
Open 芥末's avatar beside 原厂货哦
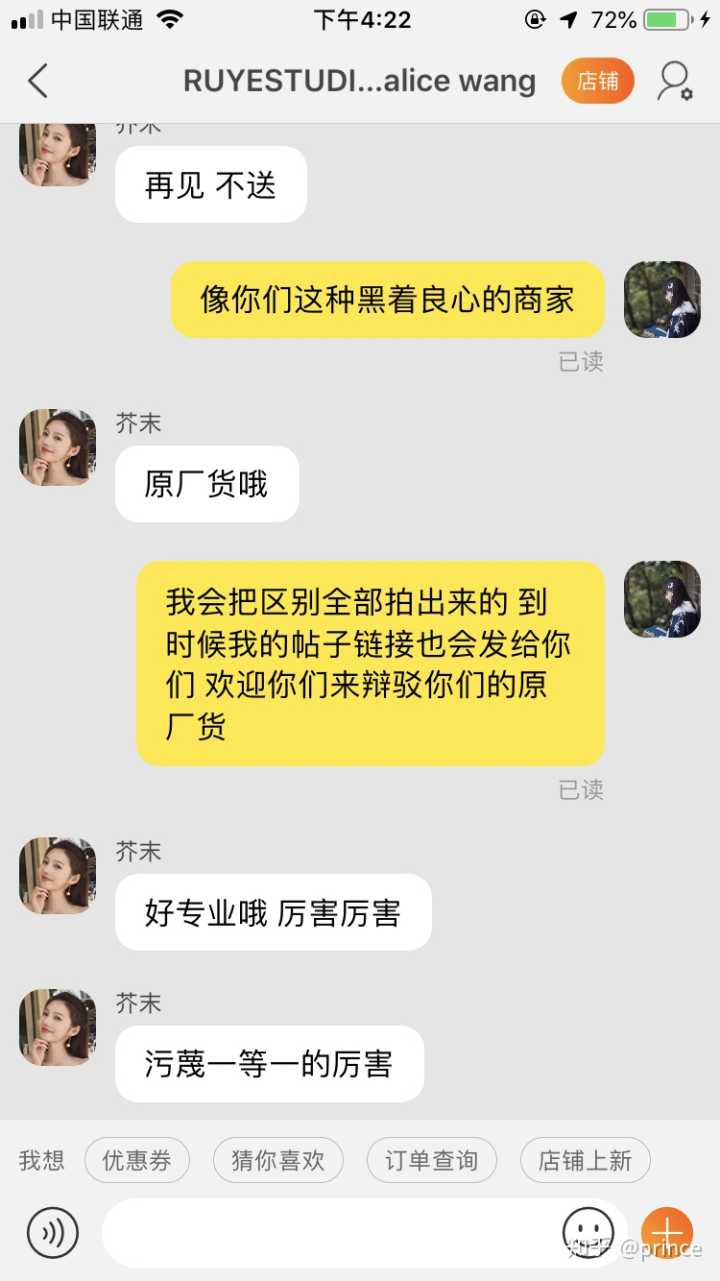tap(58, 447)
